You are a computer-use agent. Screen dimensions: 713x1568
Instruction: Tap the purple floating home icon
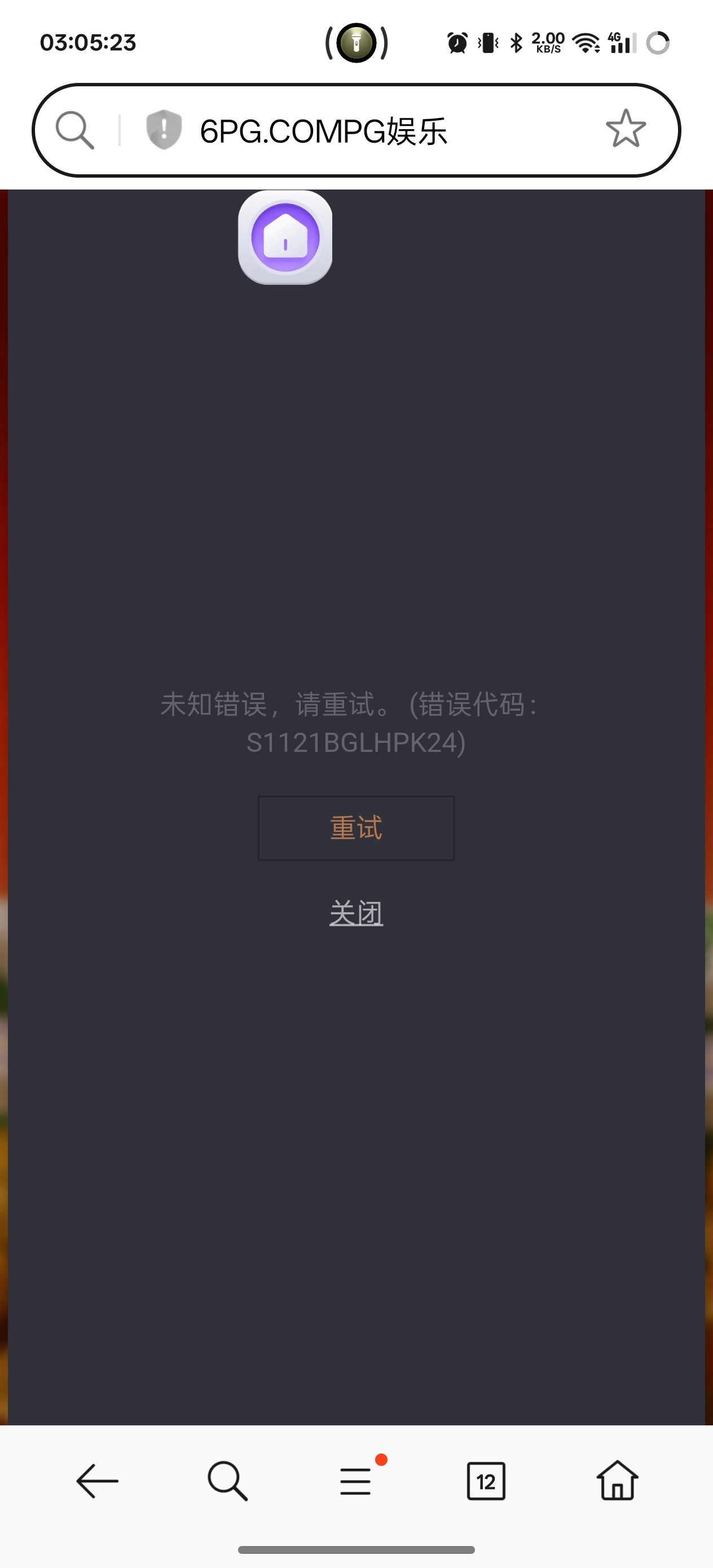(285, 237)
